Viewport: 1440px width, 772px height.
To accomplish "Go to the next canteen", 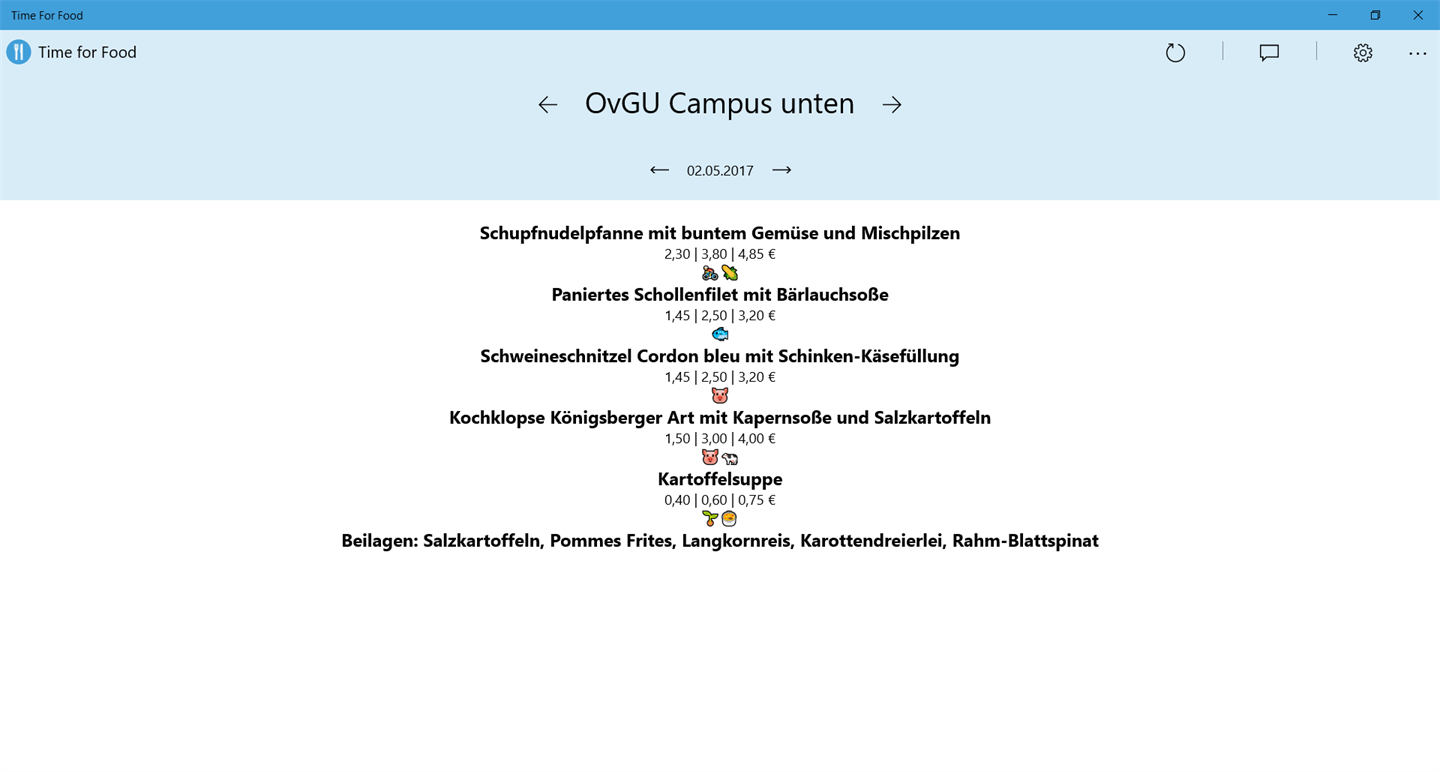I will (x=892, y=104).
